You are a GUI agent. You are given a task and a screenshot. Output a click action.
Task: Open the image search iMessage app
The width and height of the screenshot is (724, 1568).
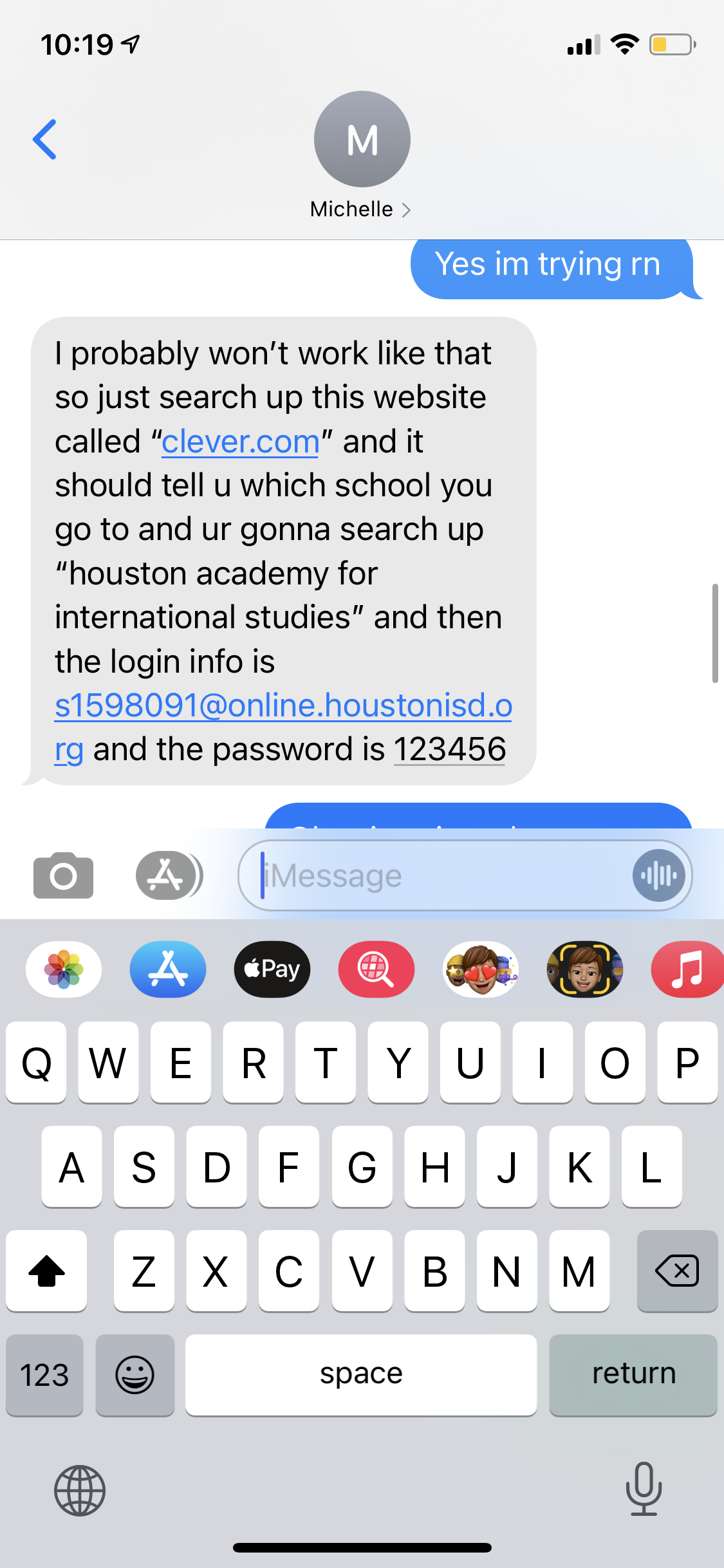[376, 969]
